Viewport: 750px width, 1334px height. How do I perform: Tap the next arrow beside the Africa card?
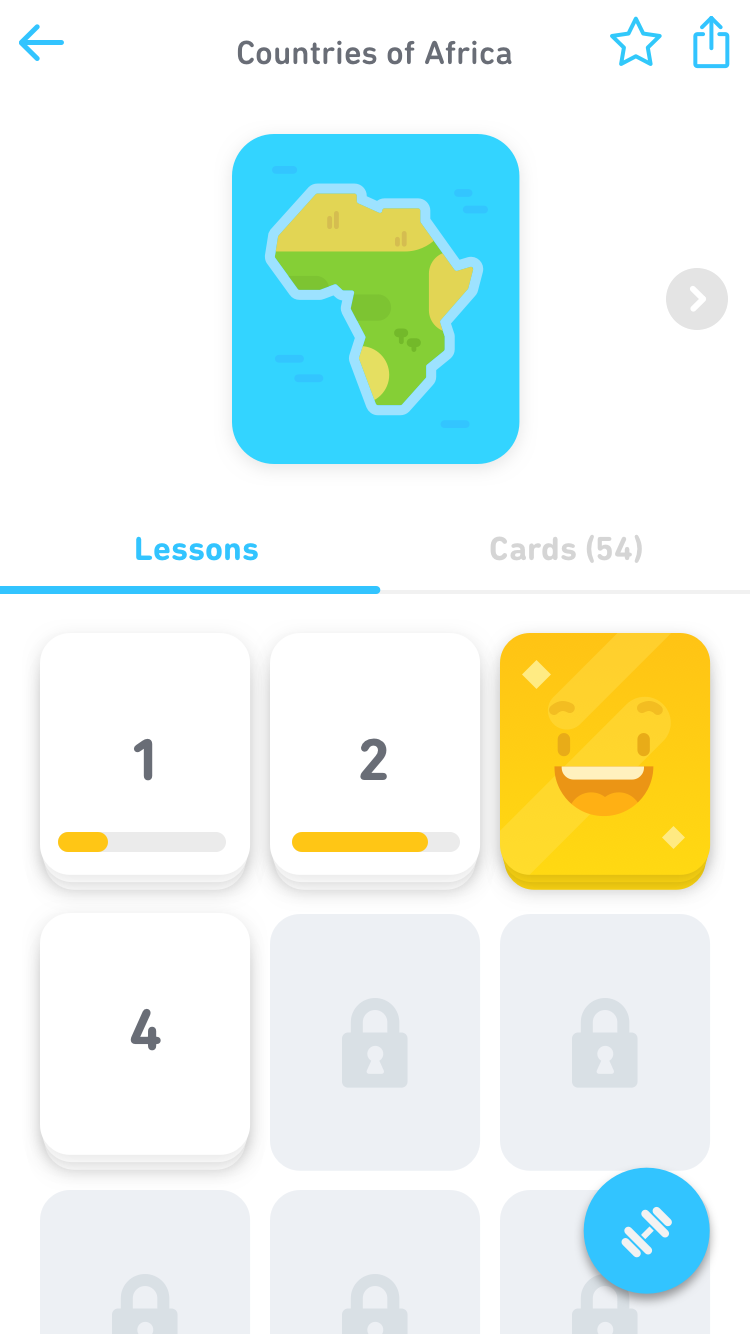point(696,299)
